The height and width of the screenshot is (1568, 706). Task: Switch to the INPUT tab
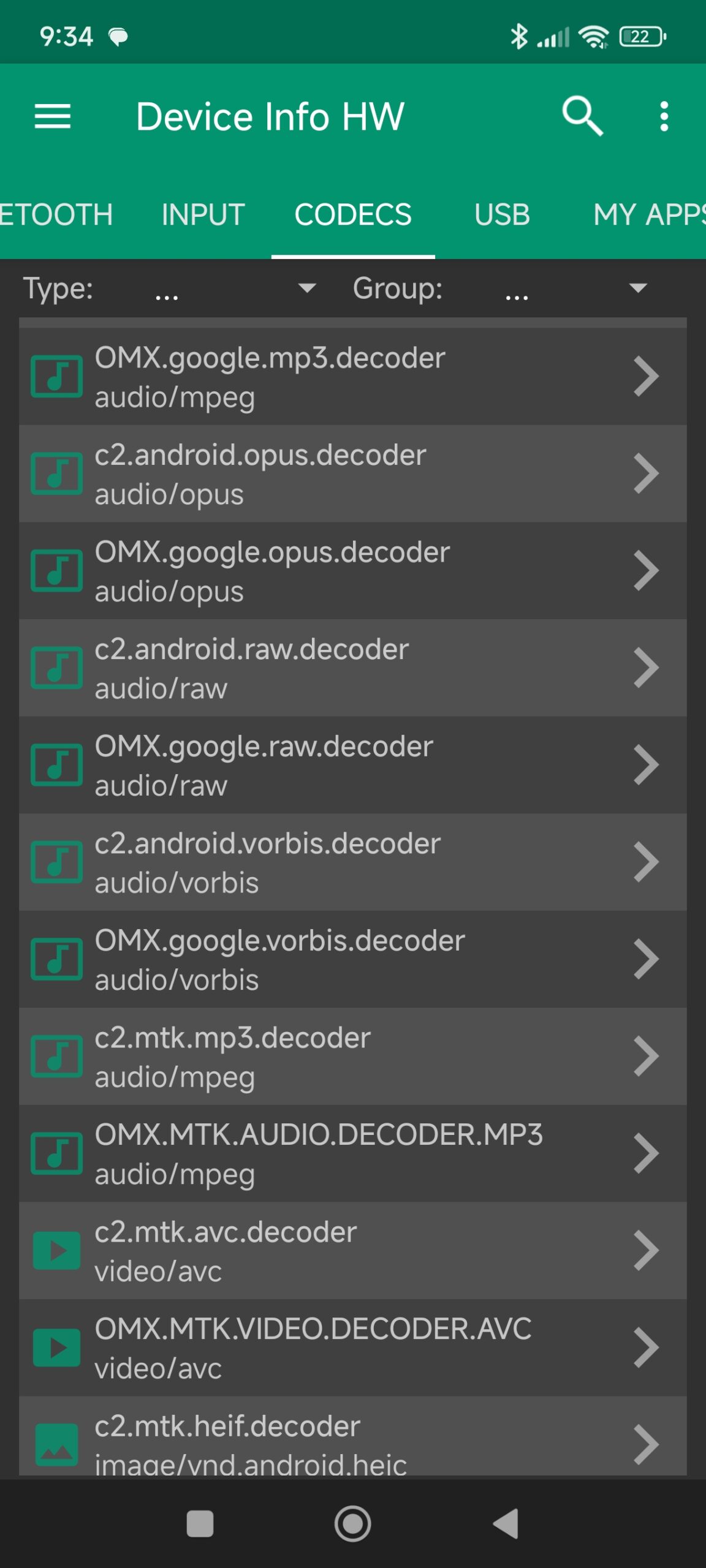tap(203, 215)
